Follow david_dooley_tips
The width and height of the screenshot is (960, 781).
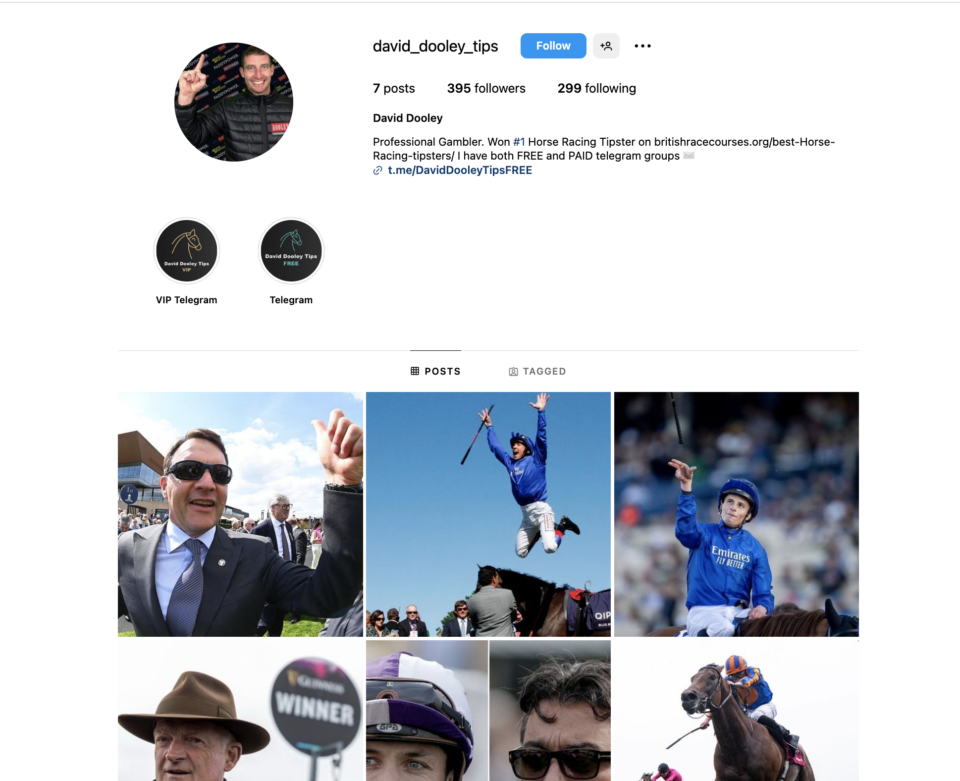[553, 46]
